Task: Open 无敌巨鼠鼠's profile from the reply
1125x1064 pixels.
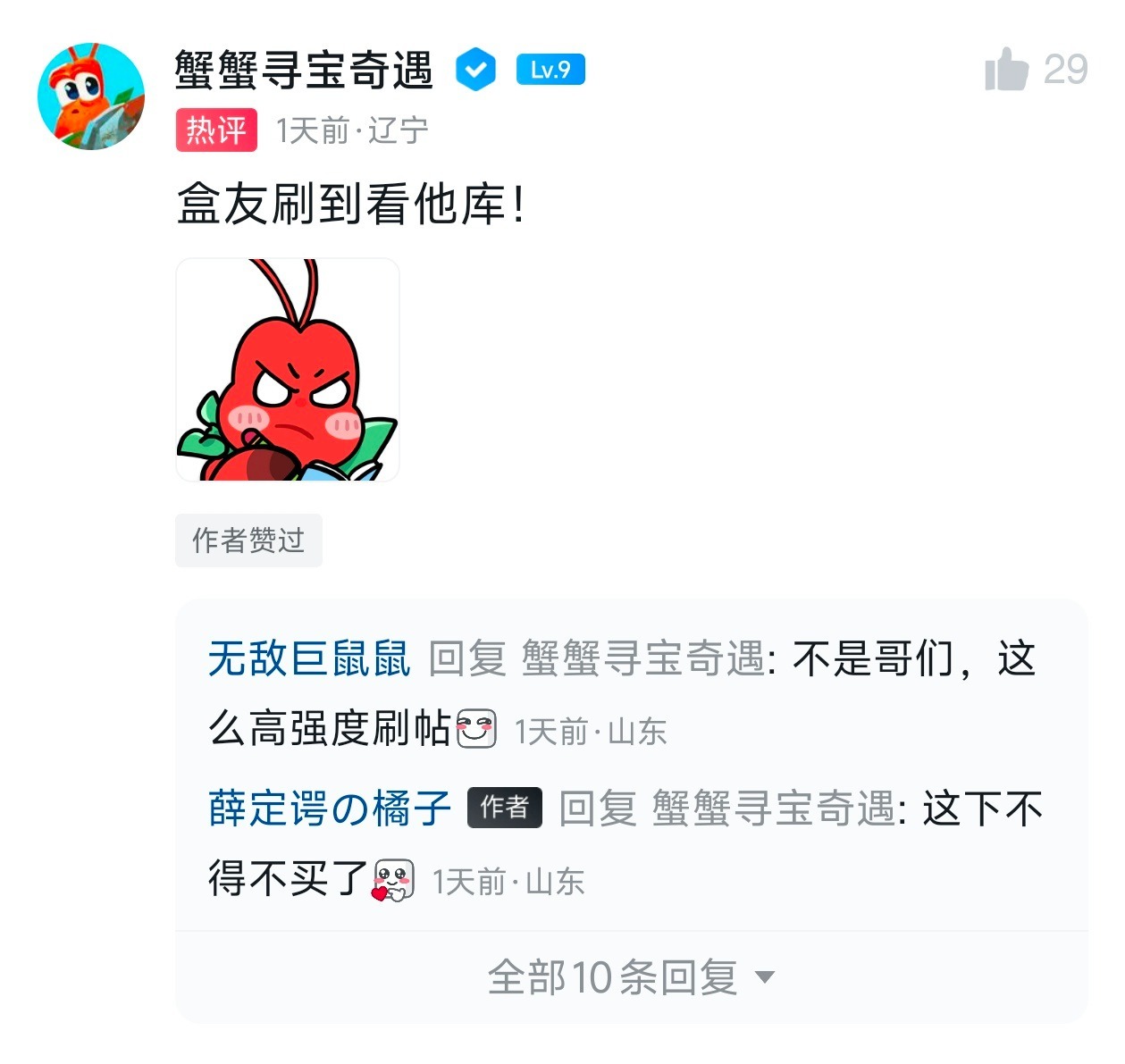Action: click(309, 659)
